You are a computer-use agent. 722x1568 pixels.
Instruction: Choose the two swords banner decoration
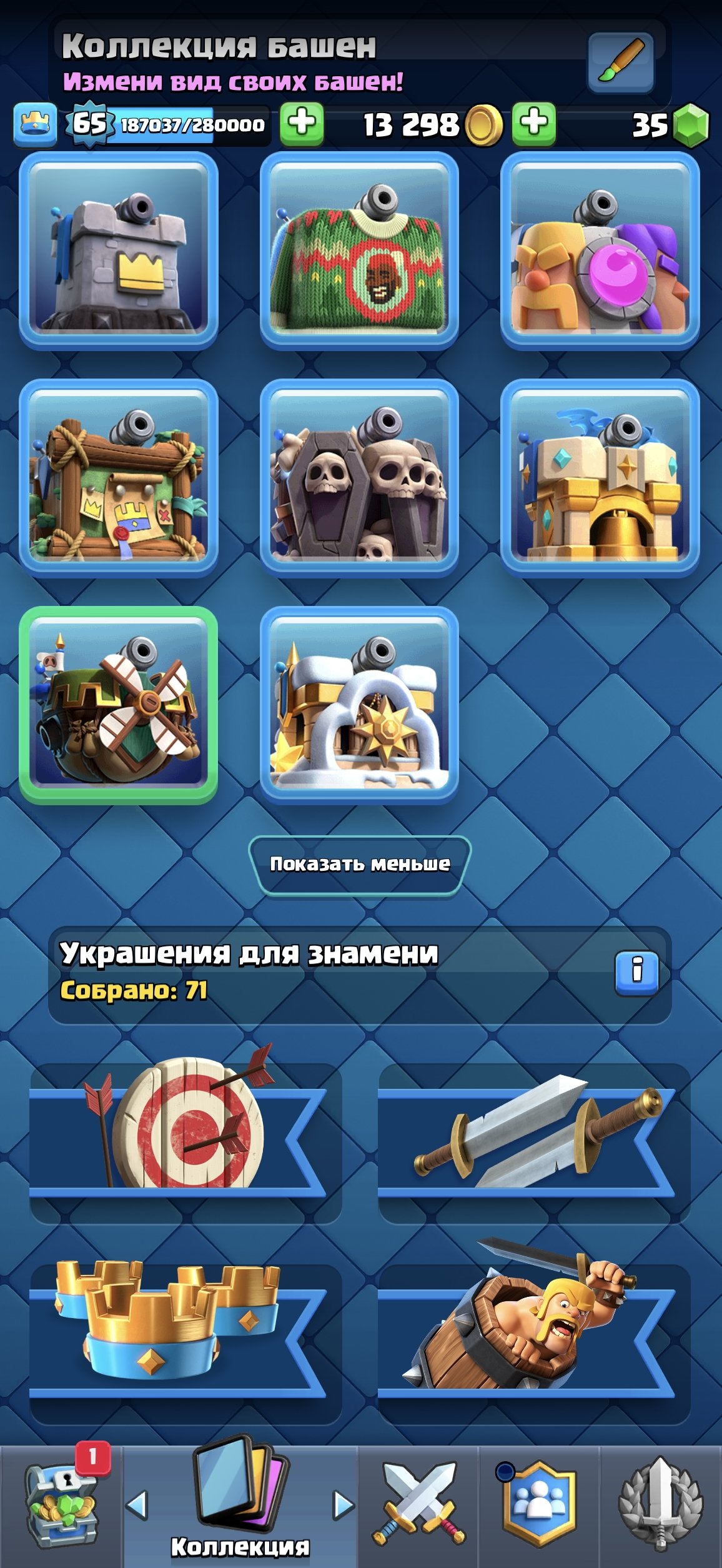coord(534,1140)
